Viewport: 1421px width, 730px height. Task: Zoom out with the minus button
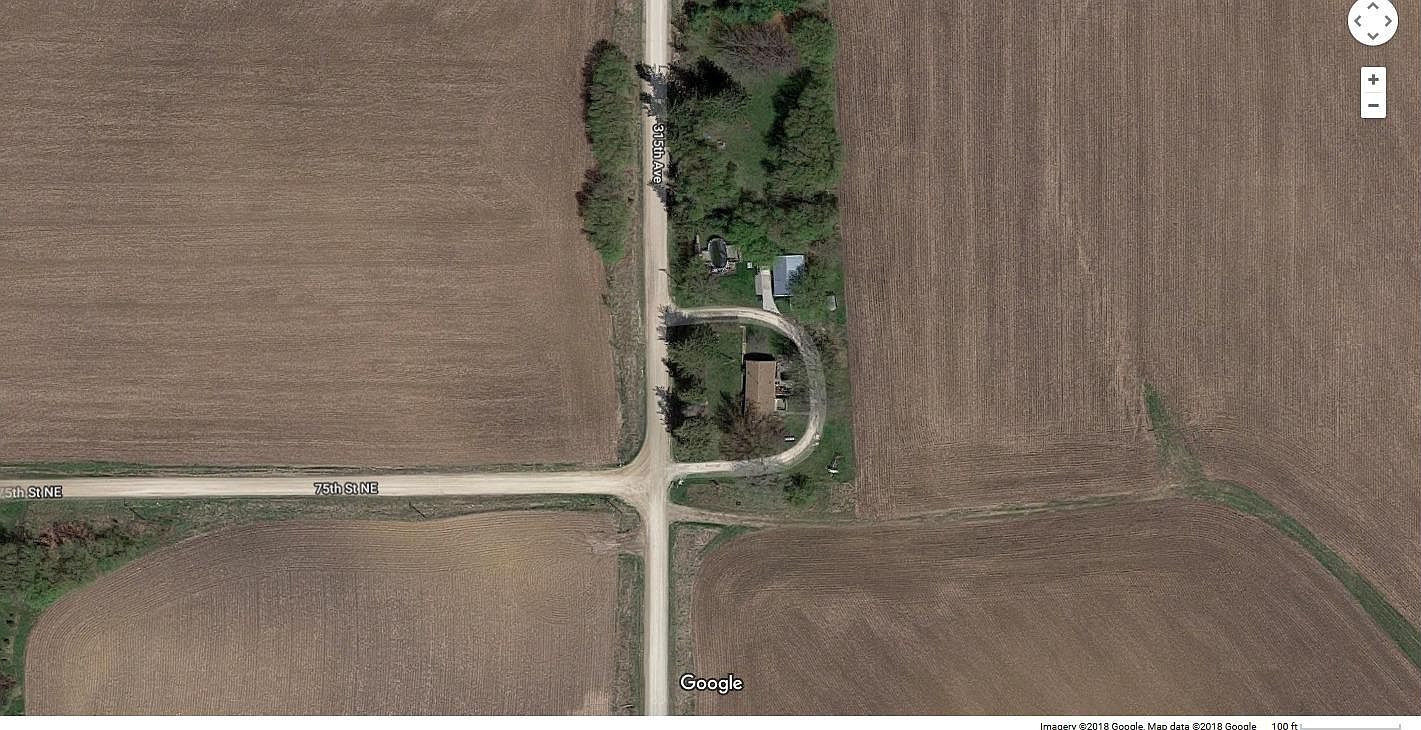tap(1373, 106)
